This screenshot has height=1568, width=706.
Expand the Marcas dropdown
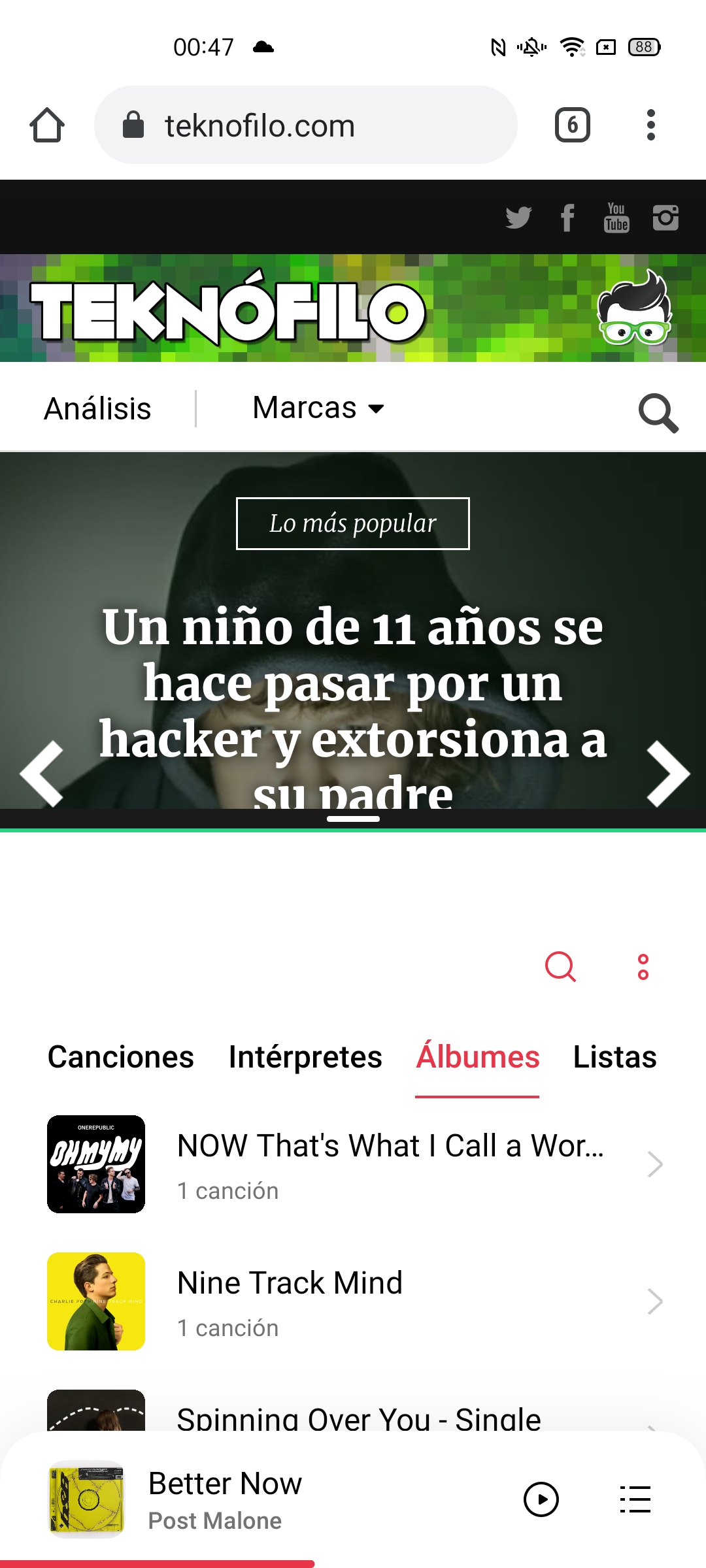tap(318, 408)
